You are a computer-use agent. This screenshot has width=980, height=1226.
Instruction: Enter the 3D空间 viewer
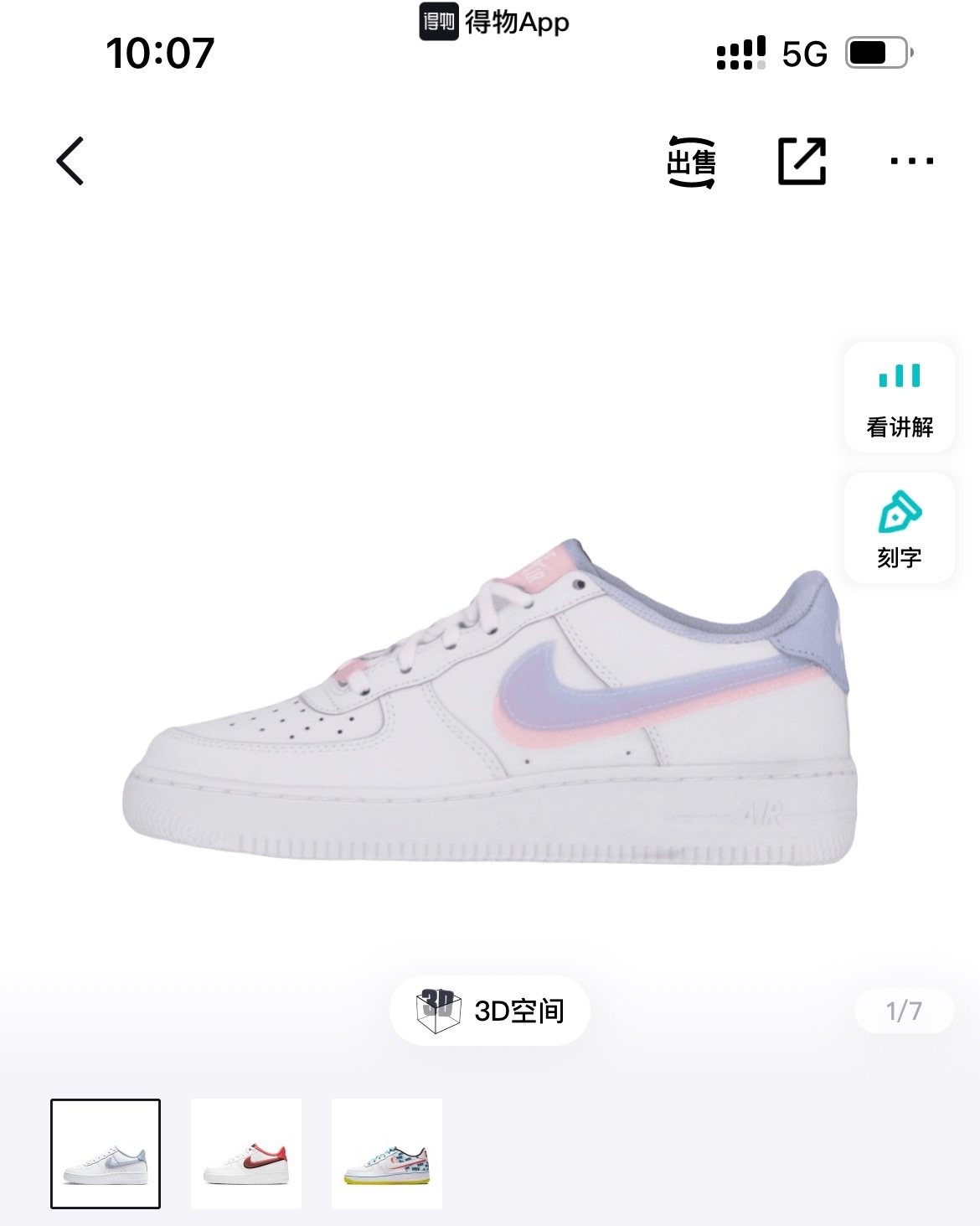click(490, 1011)
